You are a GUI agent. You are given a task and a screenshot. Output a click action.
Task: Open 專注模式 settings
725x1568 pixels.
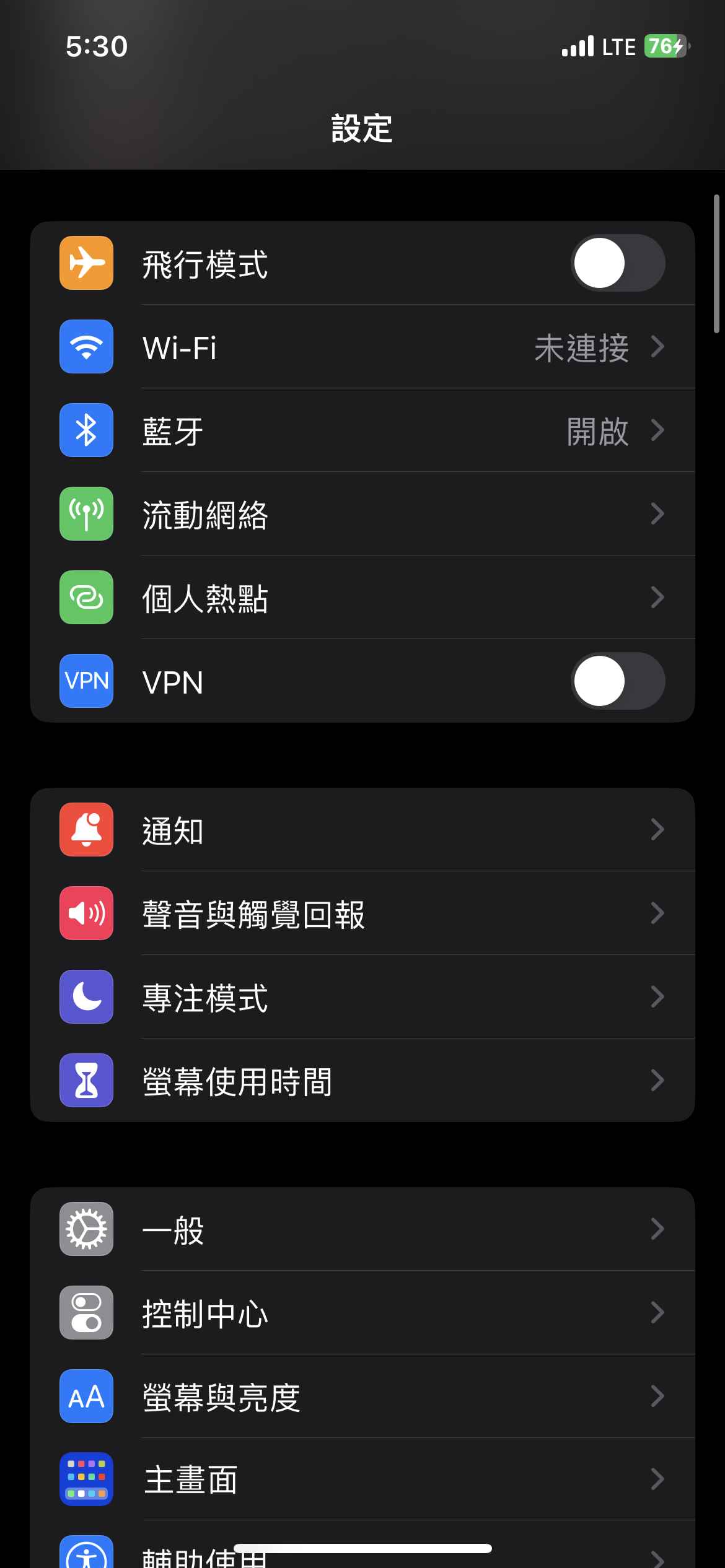362,997
